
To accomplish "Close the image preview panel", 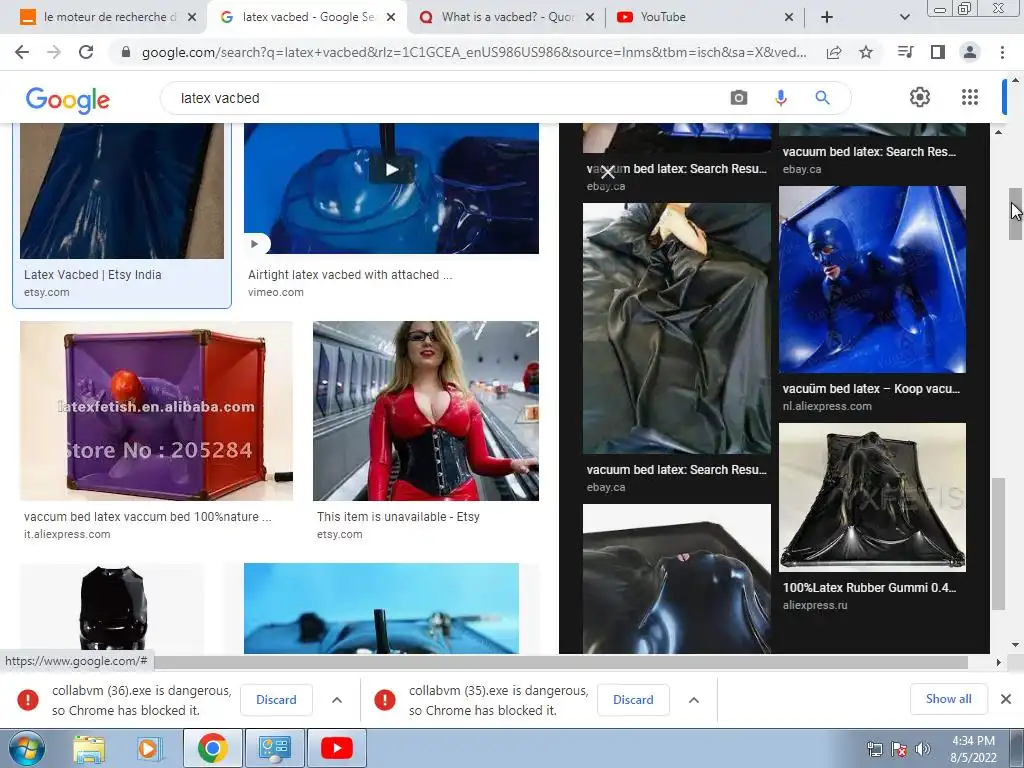I will coord(607,173).
